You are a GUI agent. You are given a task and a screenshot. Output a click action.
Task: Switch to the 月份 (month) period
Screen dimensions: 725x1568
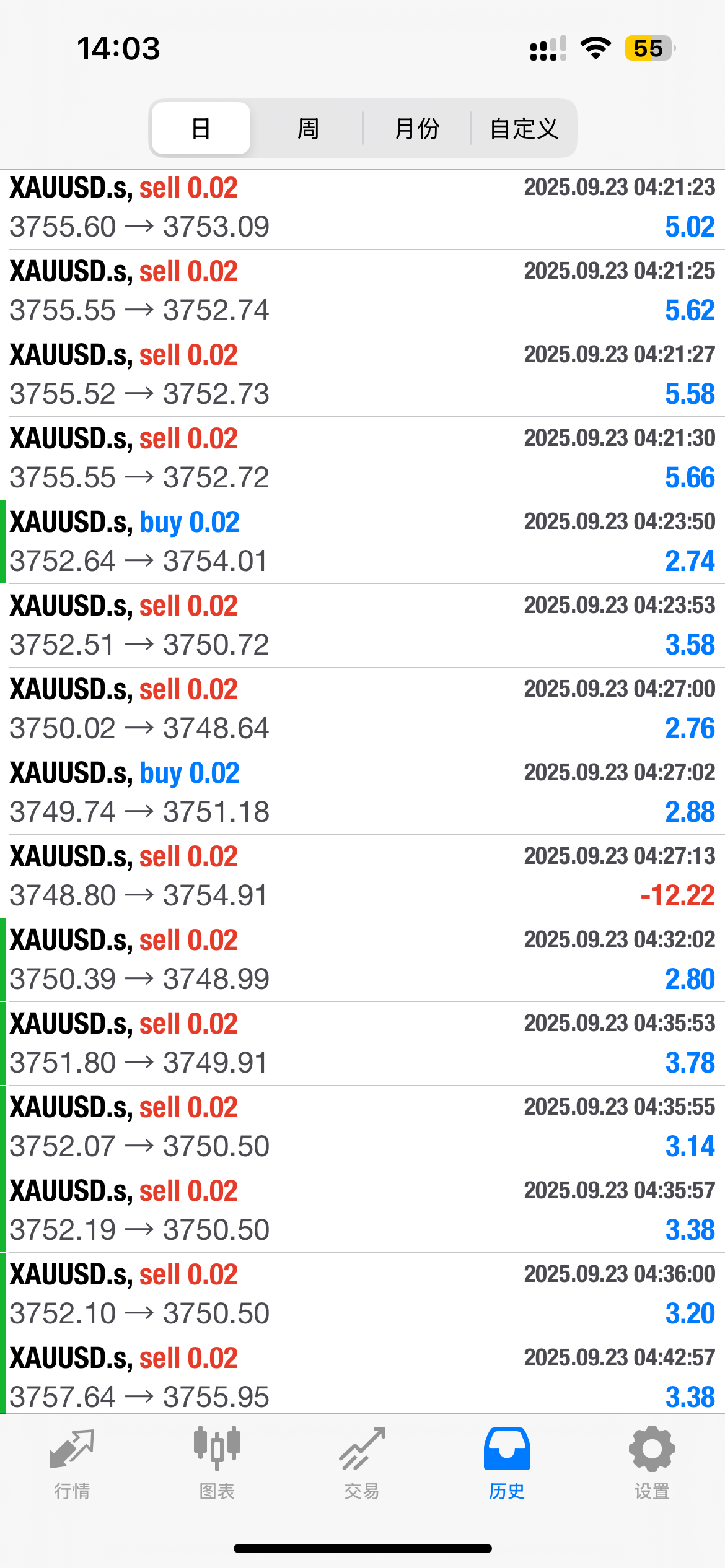coord(417,129)
